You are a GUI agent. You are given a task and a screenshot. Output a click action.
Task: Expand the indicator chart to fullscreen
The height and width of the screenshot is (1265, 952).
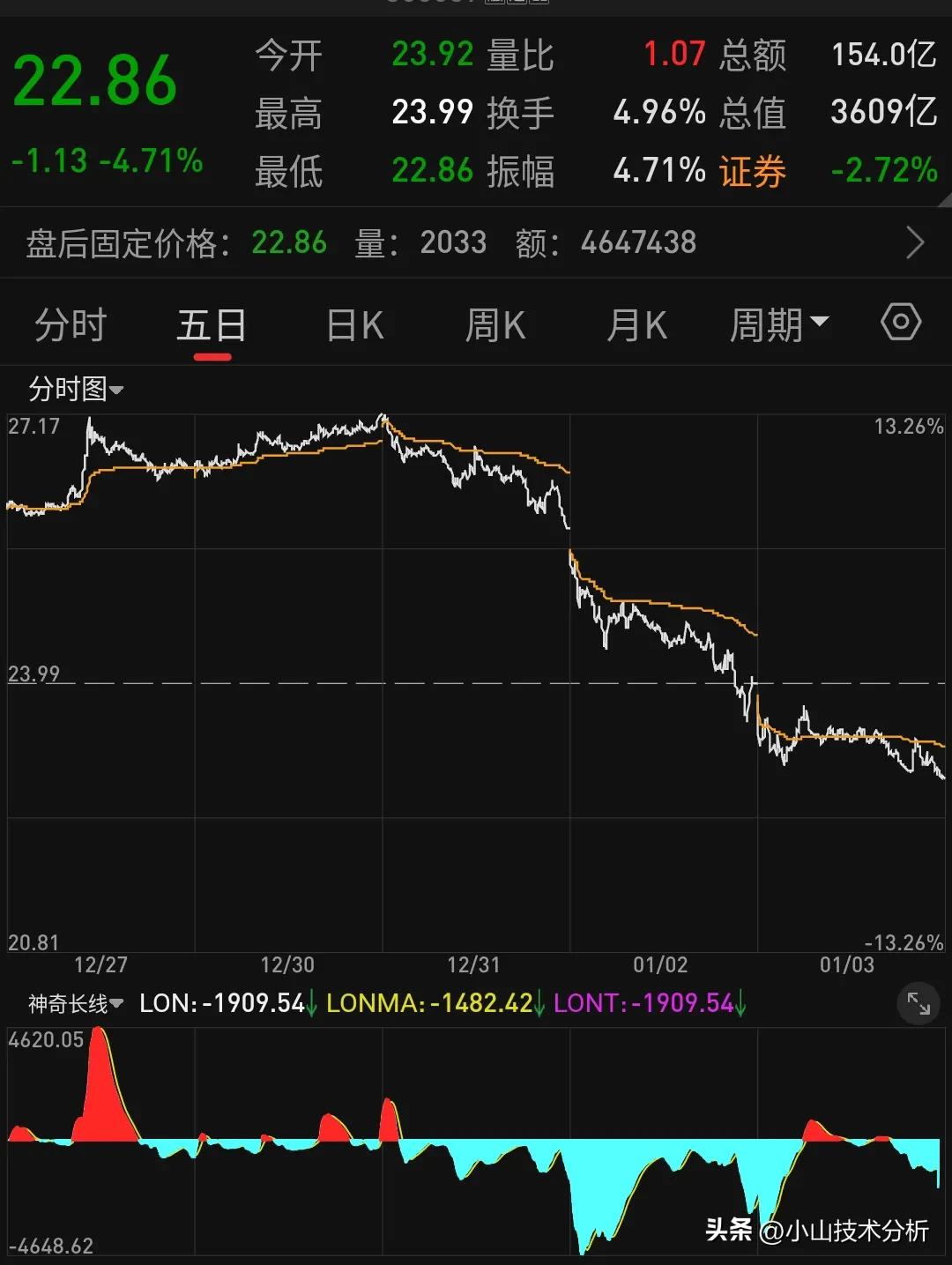point(919,1003)
